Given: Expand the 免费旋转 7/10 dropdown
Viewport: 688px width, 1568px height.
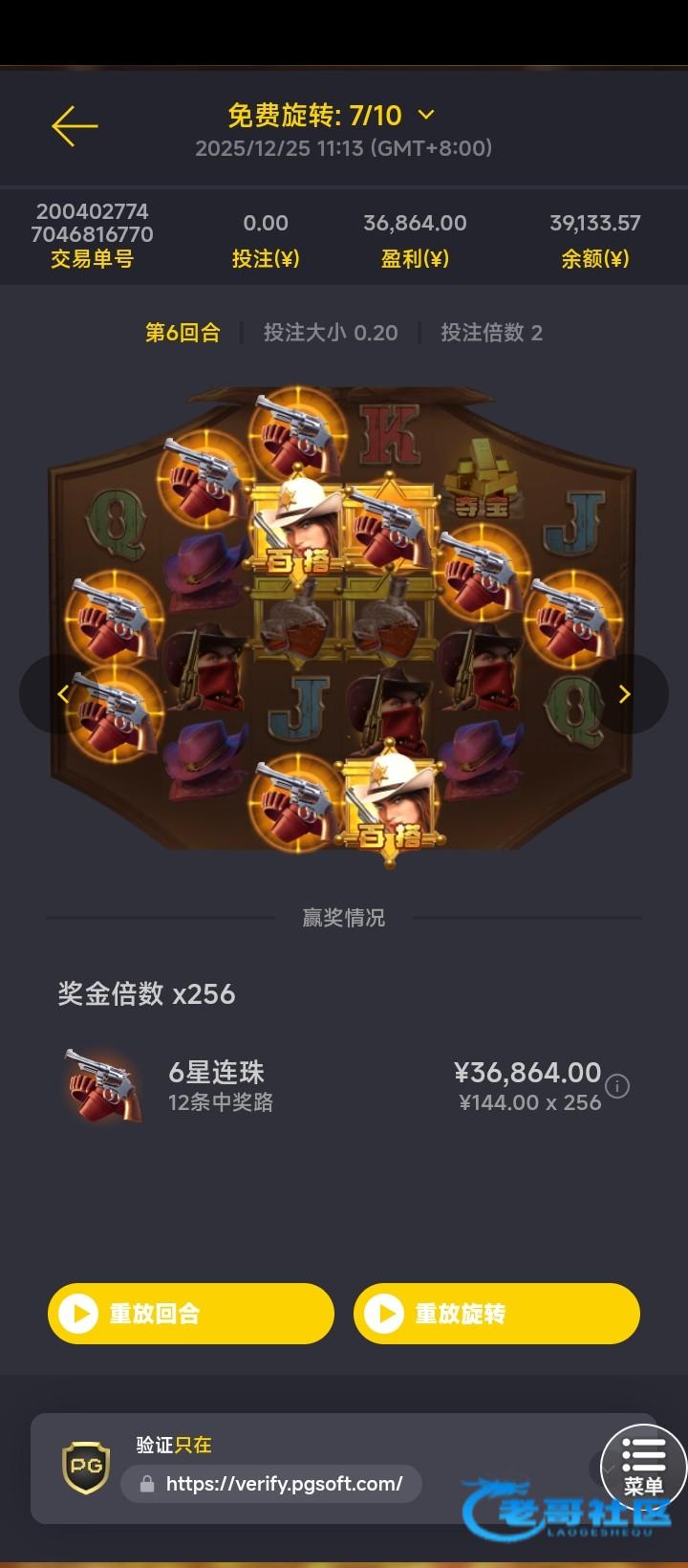Looking at the screenshot, I should click(426, 115).
